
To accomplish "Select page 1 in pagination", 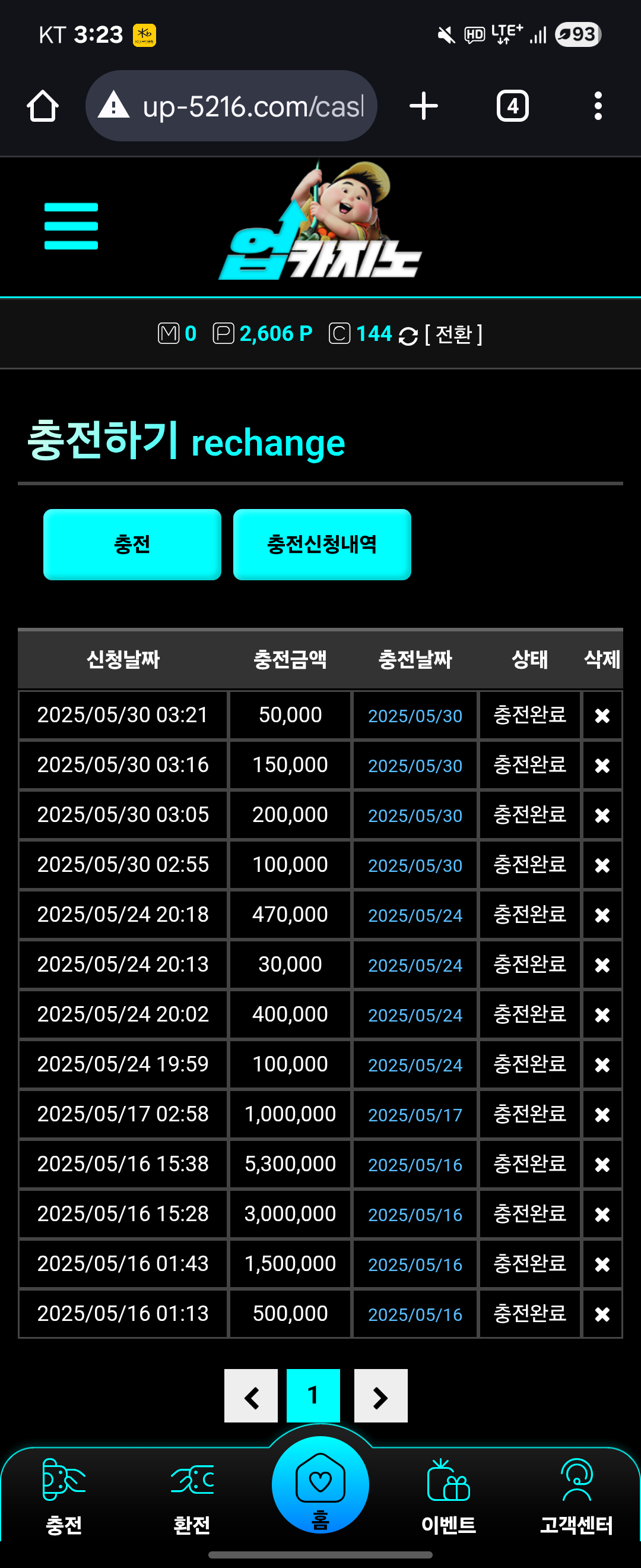I will coord(313,1396).
